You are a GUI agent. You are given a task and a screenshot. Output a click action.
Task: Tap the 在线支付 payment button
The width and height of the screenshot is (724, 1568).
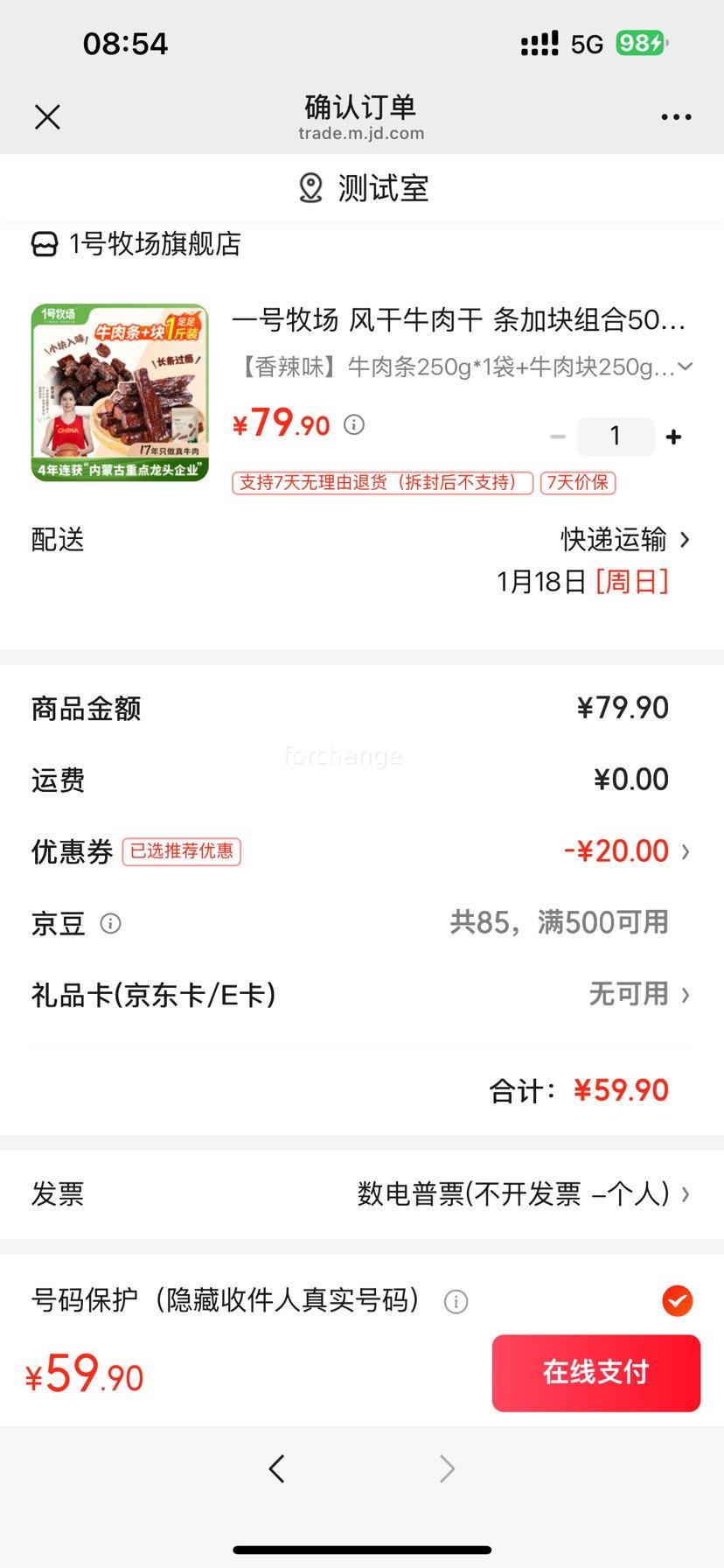tap(595, 1373)
